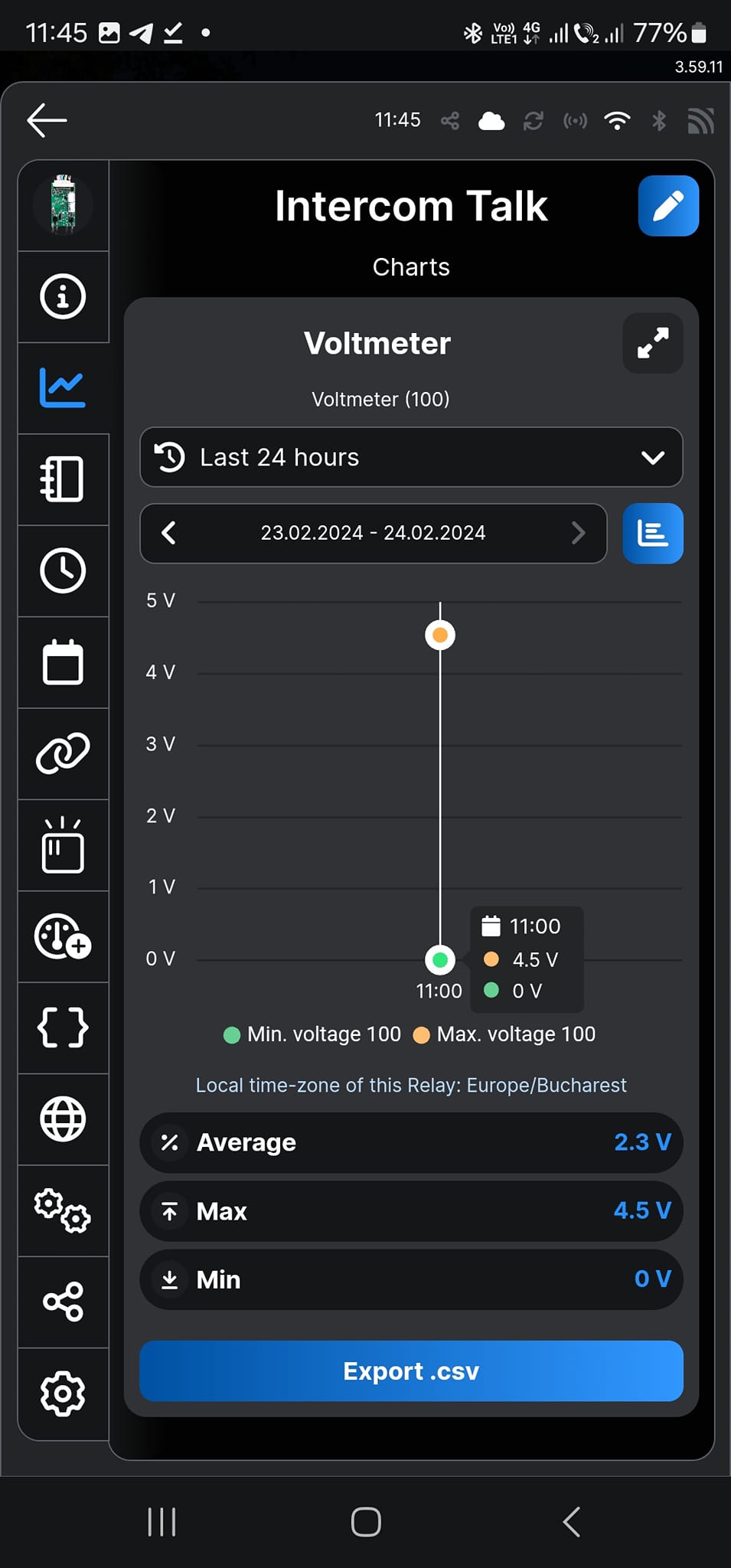This screenshot has height=1568, width=731.
Task: Export chart data as .csv
Action: [x=411, y=1370]
